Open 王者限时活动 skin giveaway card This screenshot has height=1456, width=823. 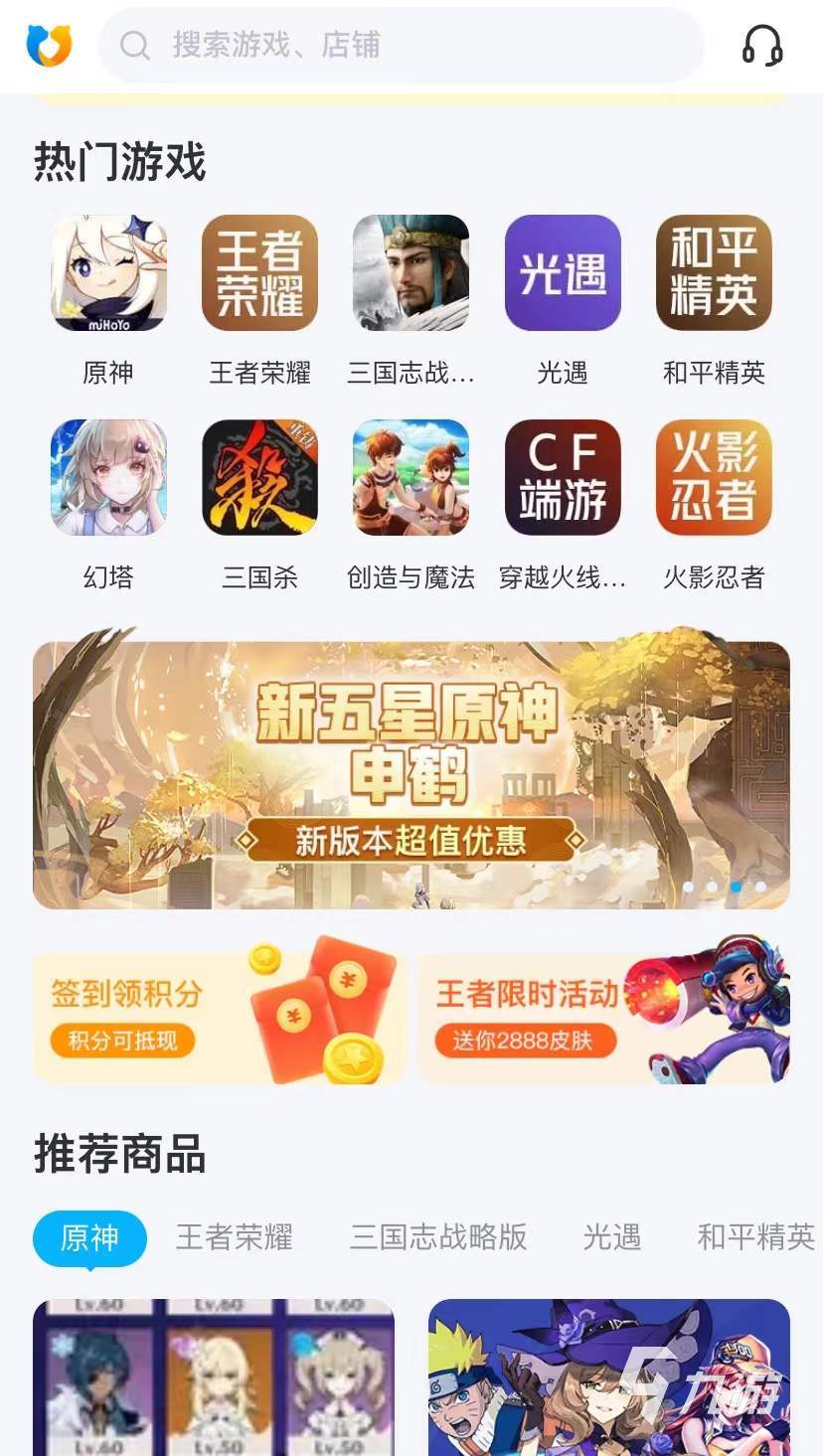(x=603, y=1016)
